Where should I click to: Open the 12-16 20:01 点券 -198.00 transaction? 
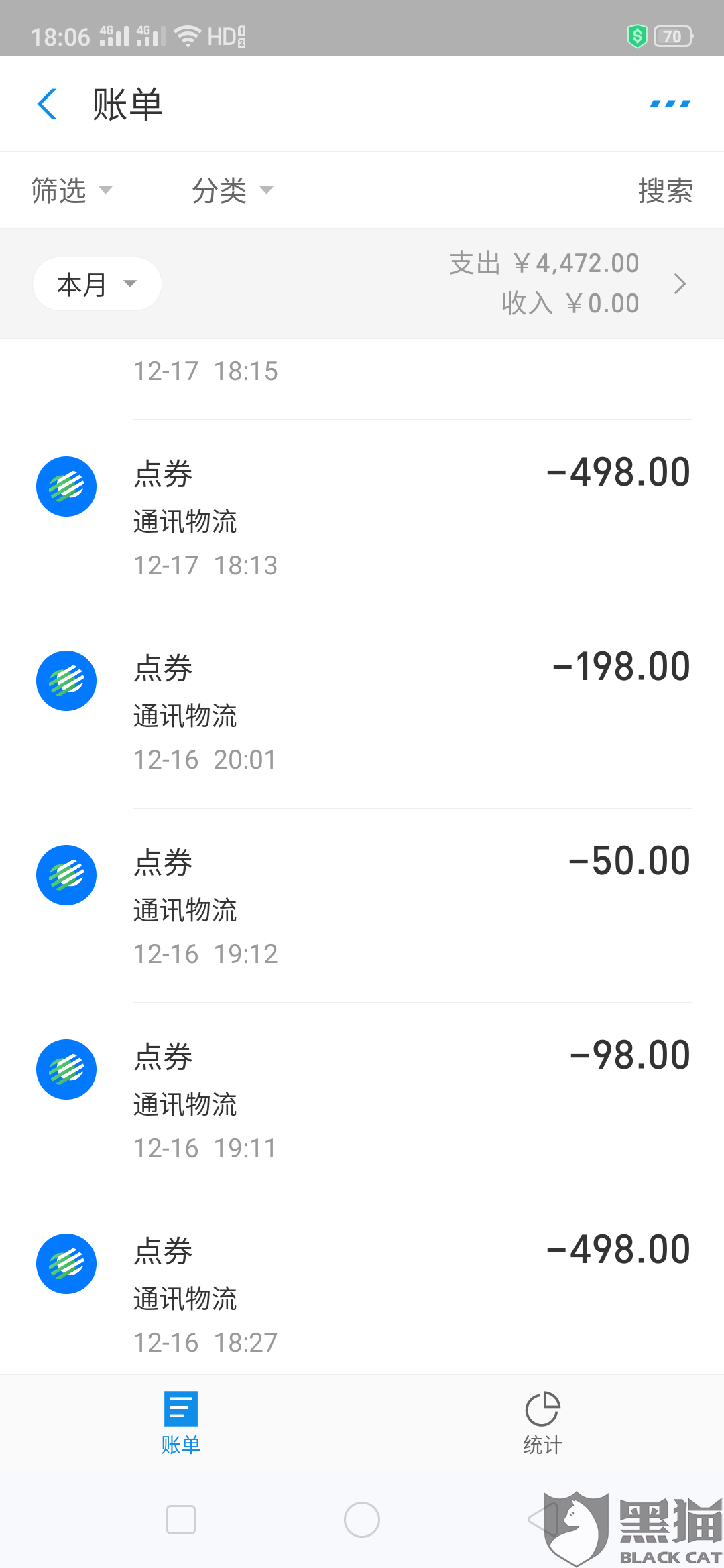[x=362, y=712]
